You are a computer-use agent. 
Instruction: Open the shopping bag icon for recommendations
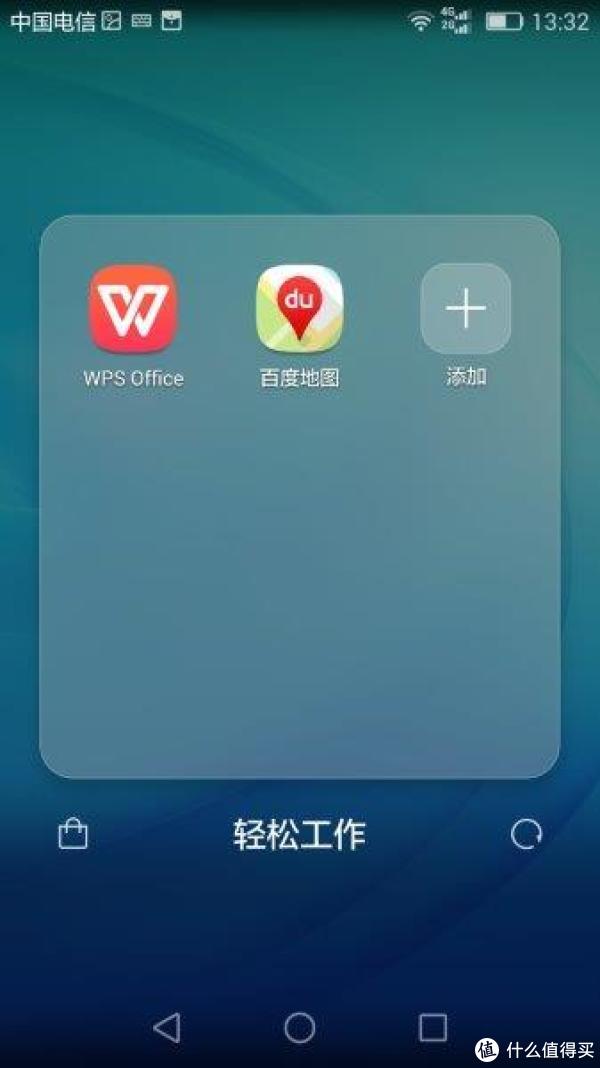(73, 834)
